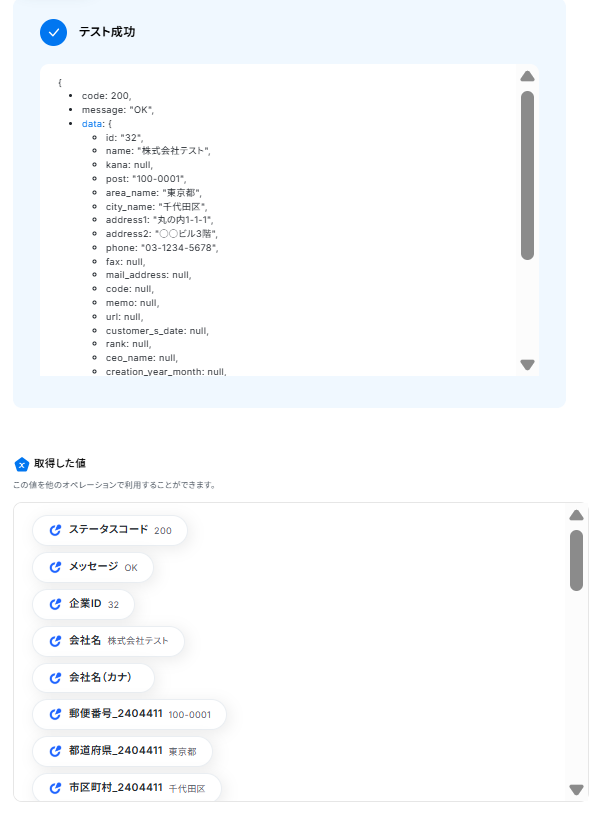Tap the down arrow of the JSON response scrollbar

pyautogui.click(x=528, y=365)
